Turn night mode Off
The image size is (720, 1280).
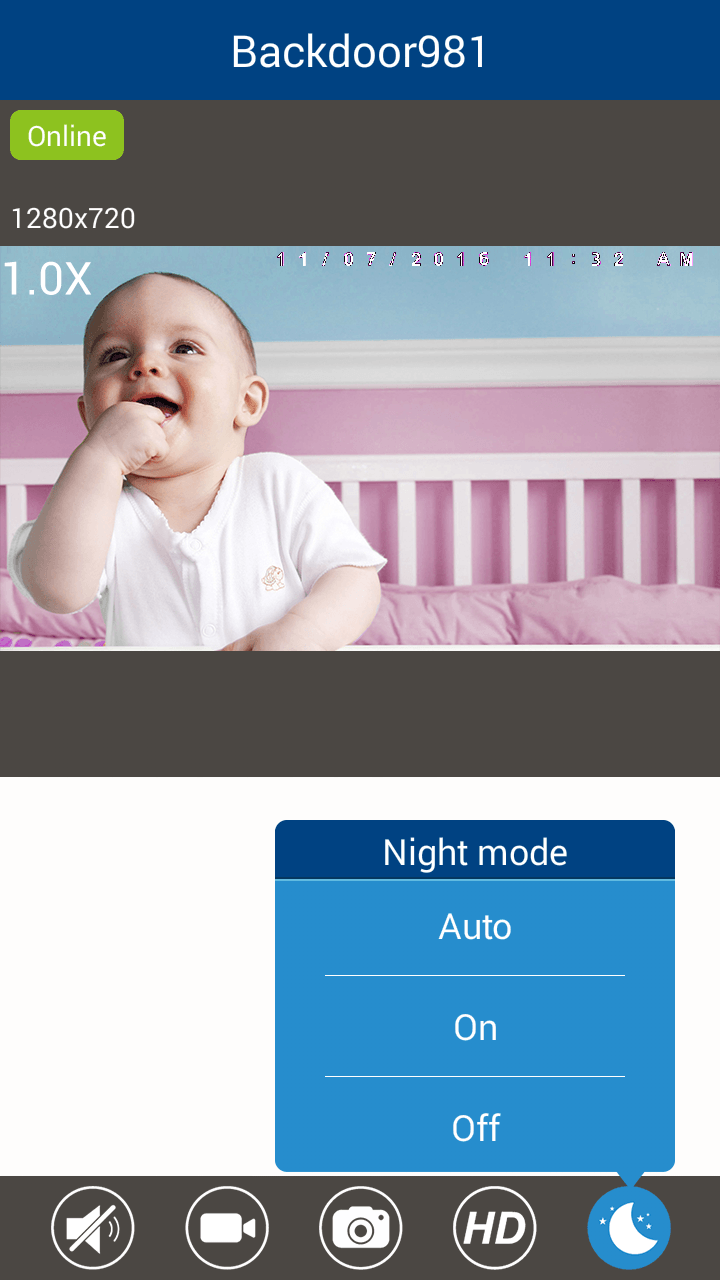pyautogui.click(x=475, y=1128)
